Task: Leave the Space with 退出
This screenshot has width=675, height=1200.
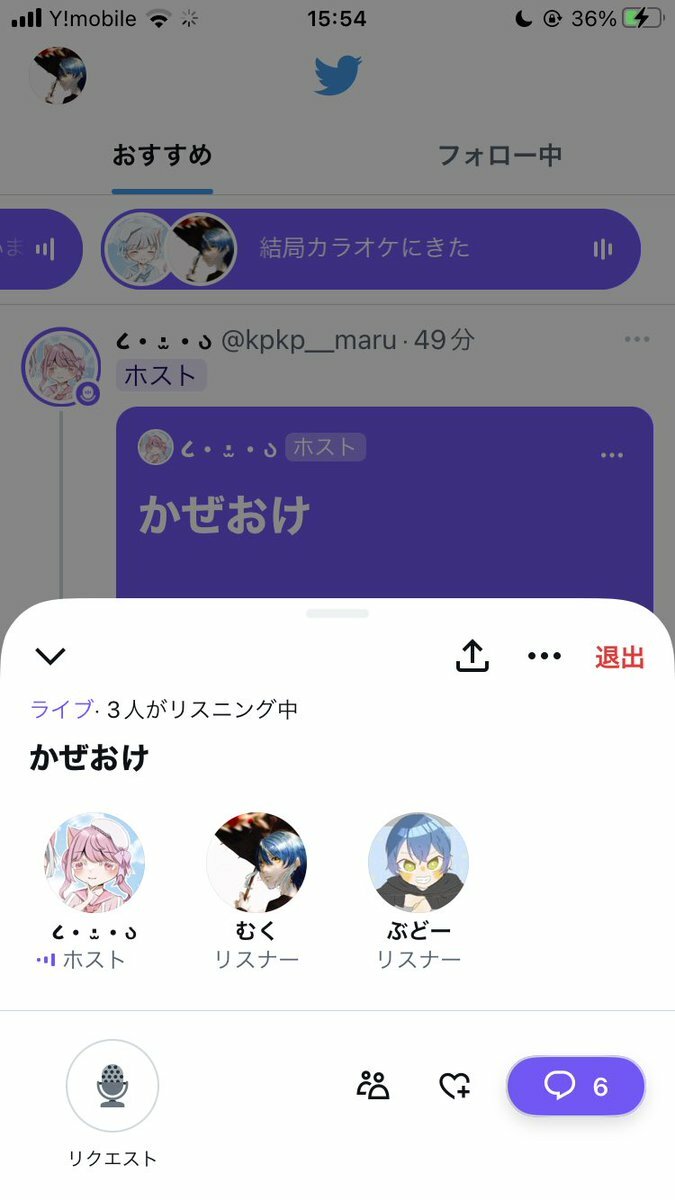Action: 619,658
